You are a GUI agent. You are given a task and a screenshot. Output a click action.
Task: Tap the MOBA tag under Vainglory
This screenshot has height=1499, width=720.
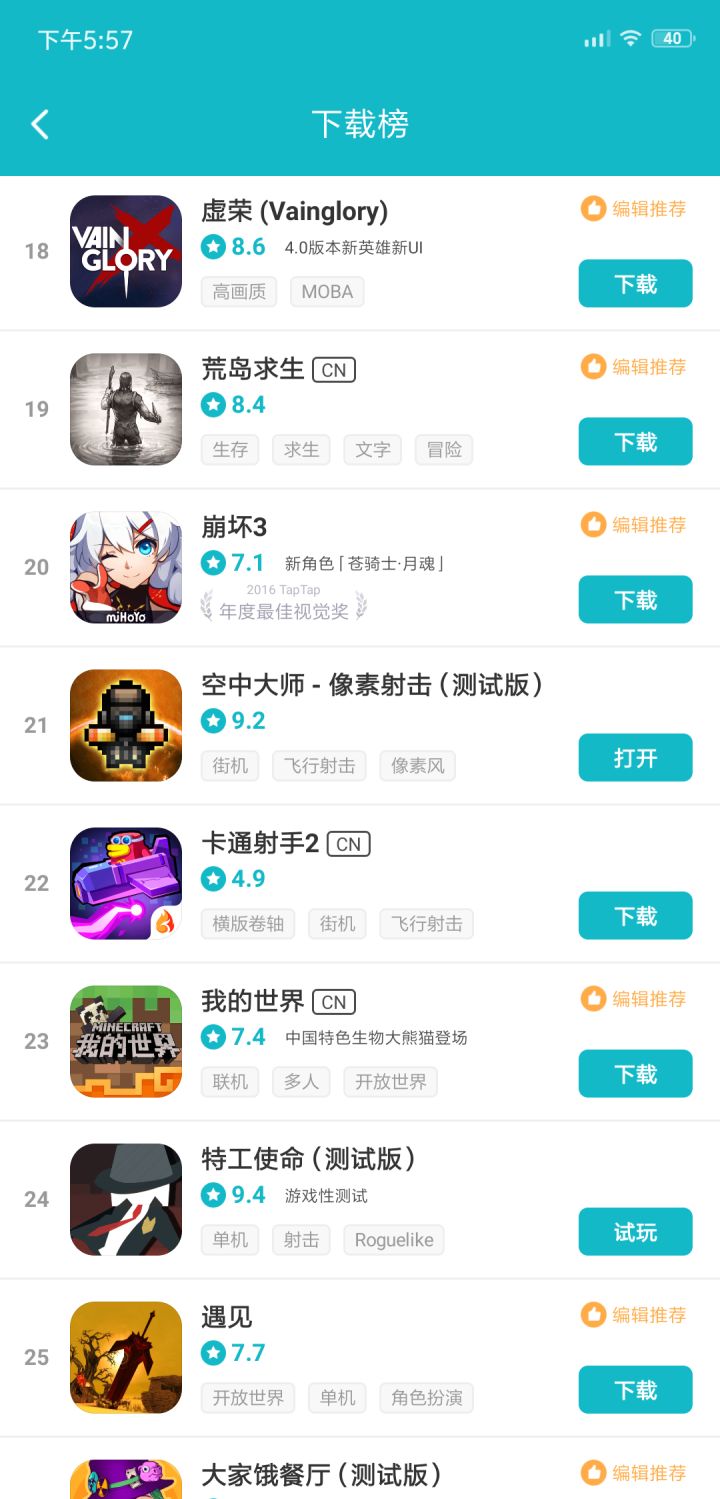326,291
